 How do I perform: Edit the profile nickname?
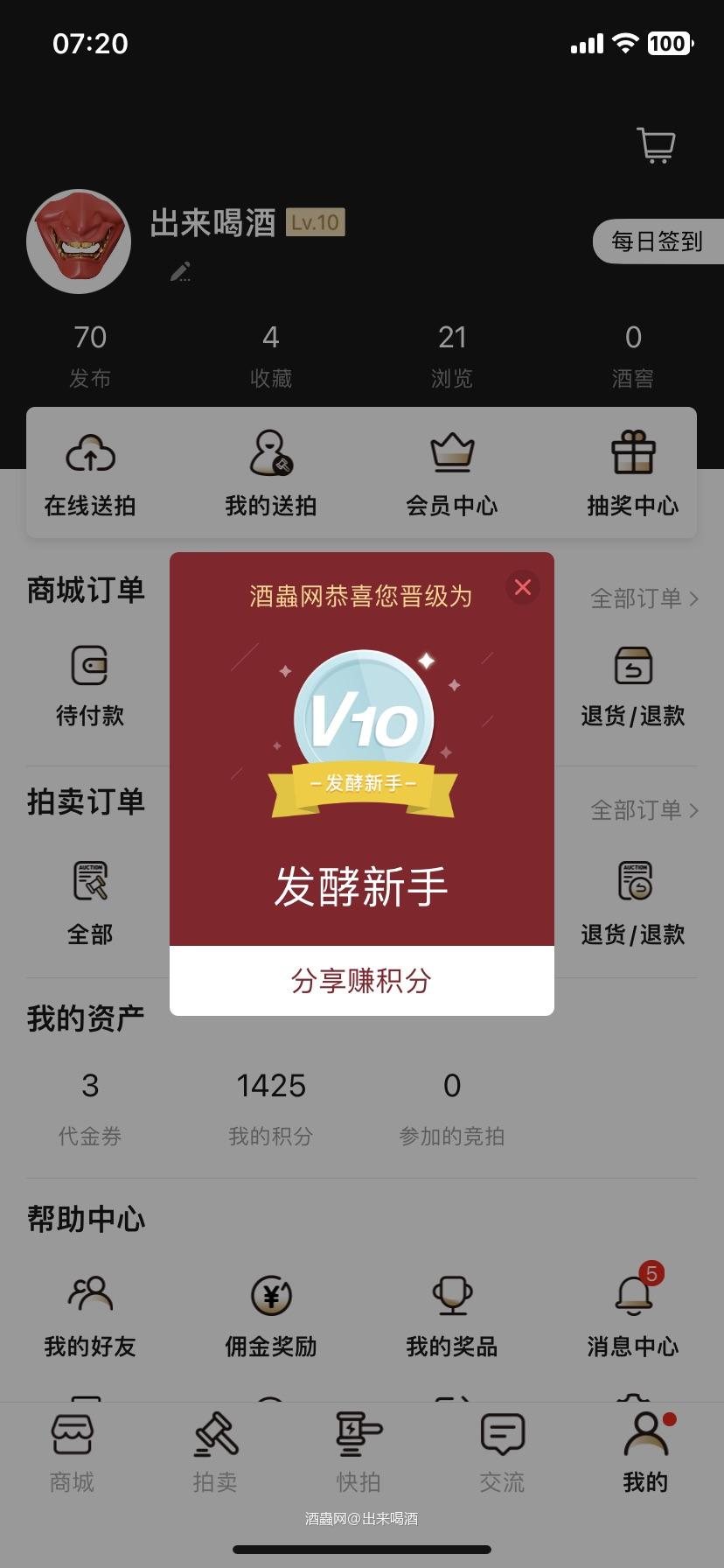point(181,272)
